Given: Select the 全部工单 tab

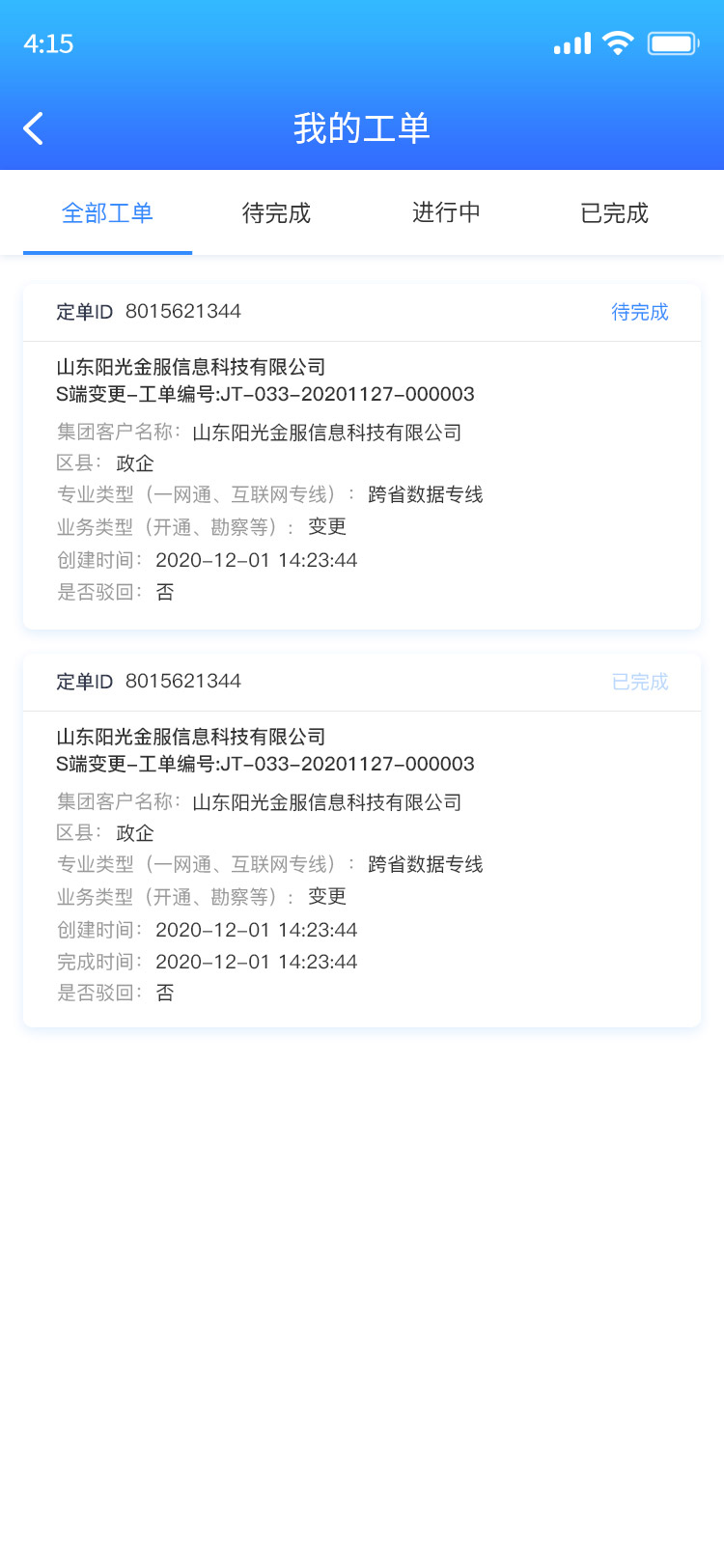Looking at the screenshot, I should 107,213.
